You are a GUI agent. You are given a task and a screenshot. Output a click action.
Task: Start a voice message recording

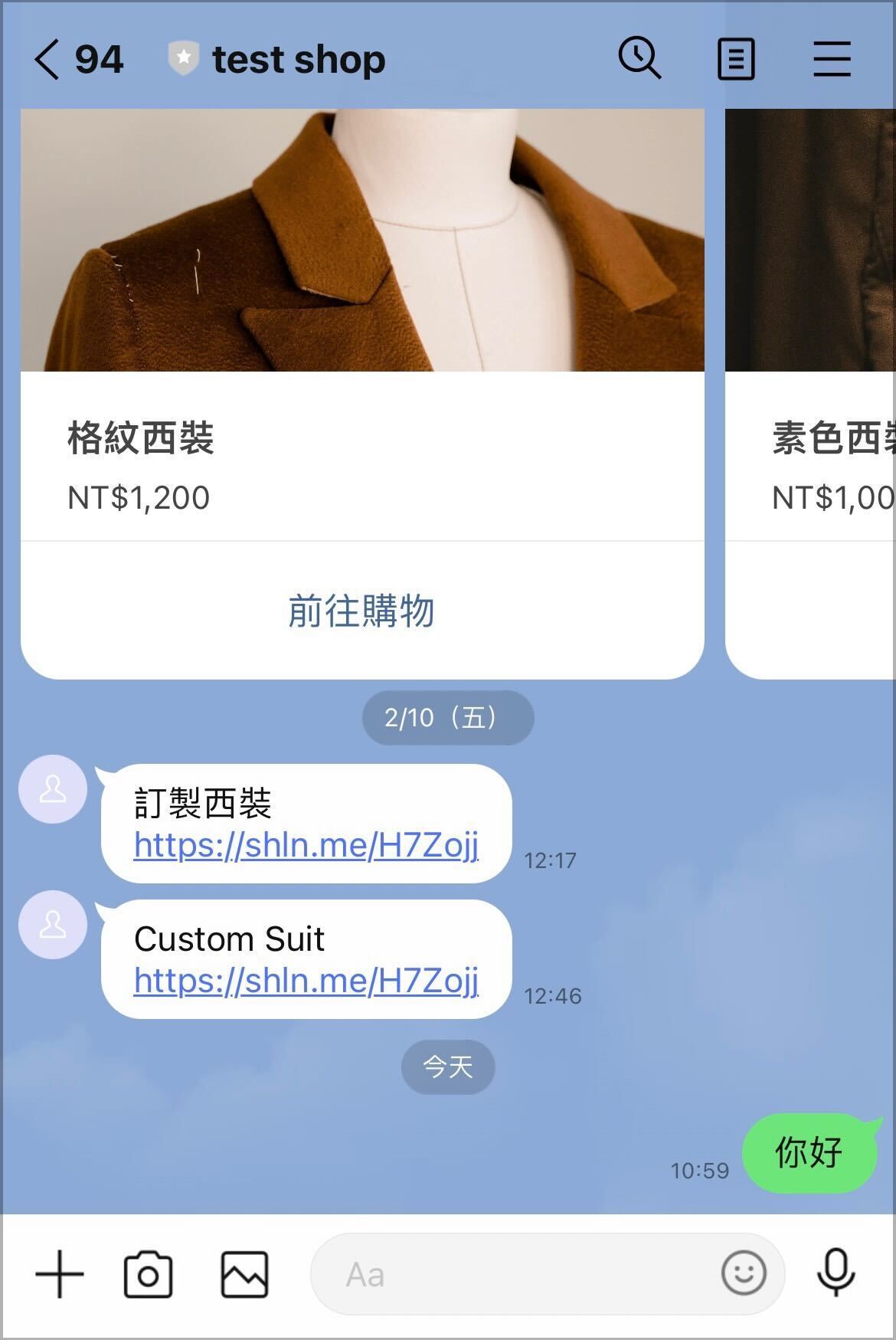tap(836, 1273)
